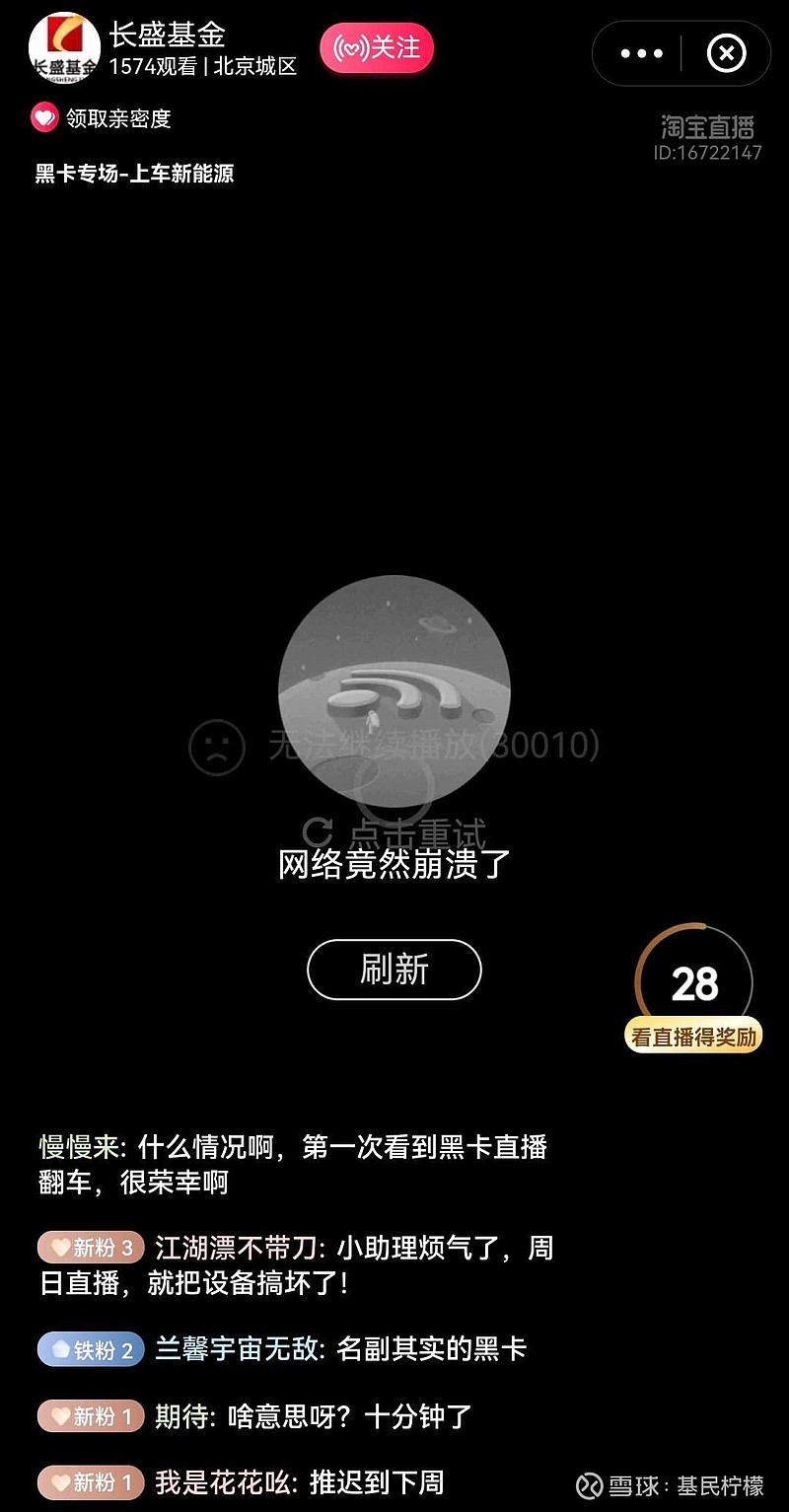789x1512 pixels.
Task: Tap the 长盛基金 channel avatar
Action: tap(65, 48)
